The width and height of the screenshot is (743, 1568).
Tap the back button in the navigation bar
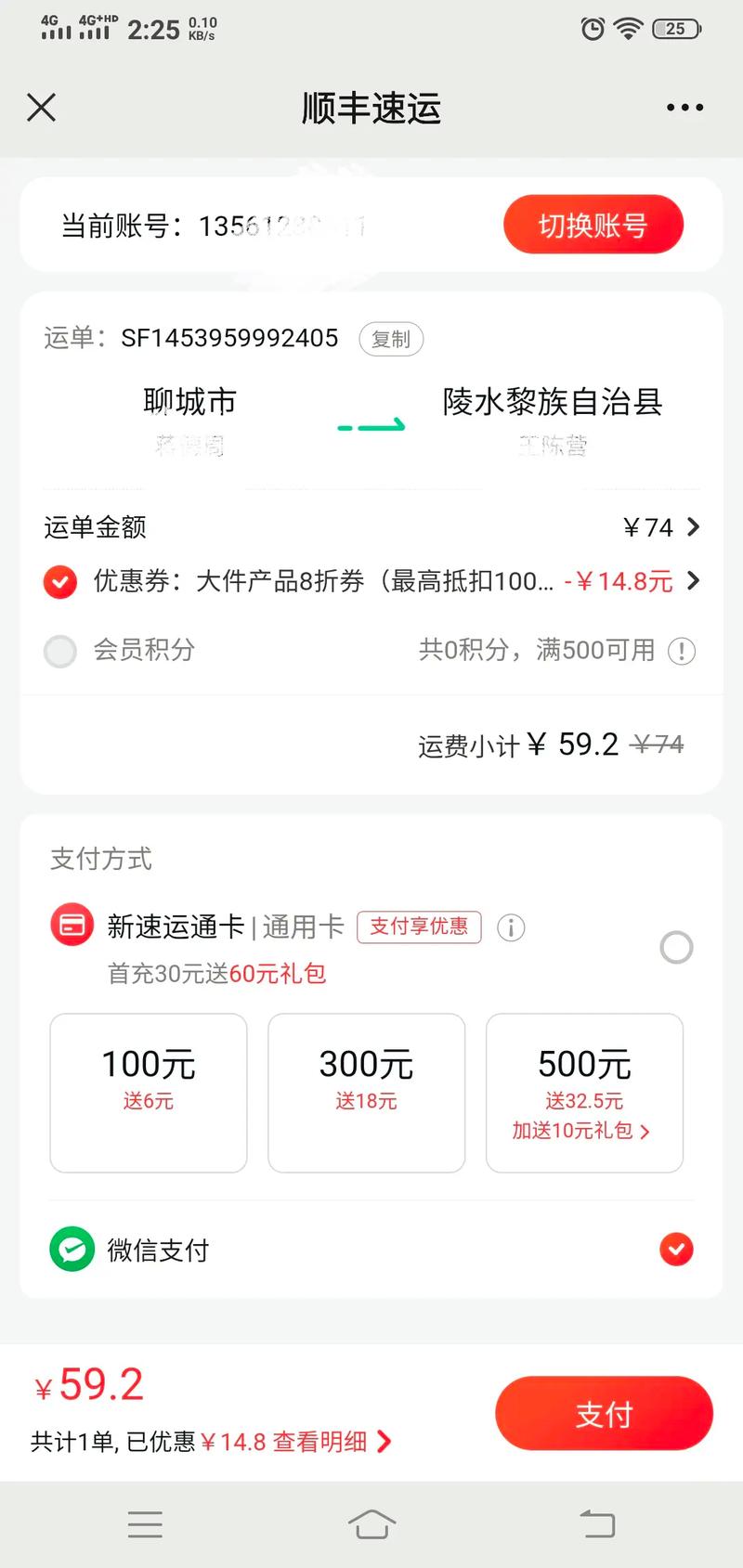click(599, 1523)
